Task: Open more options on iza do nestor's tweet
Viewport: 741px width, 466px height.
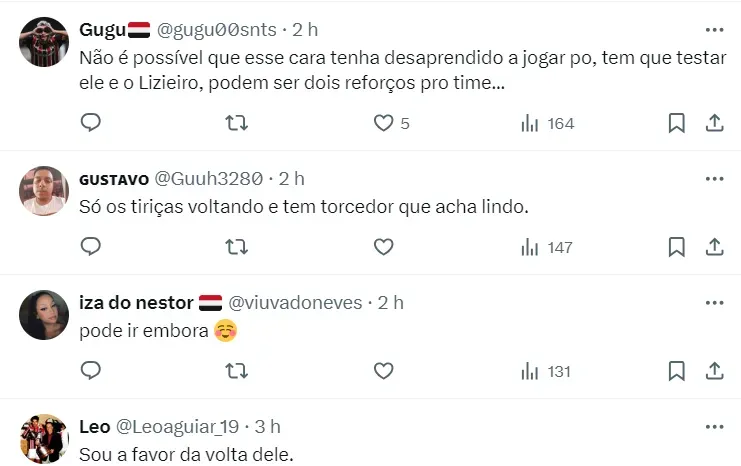Action: [714, 302]
